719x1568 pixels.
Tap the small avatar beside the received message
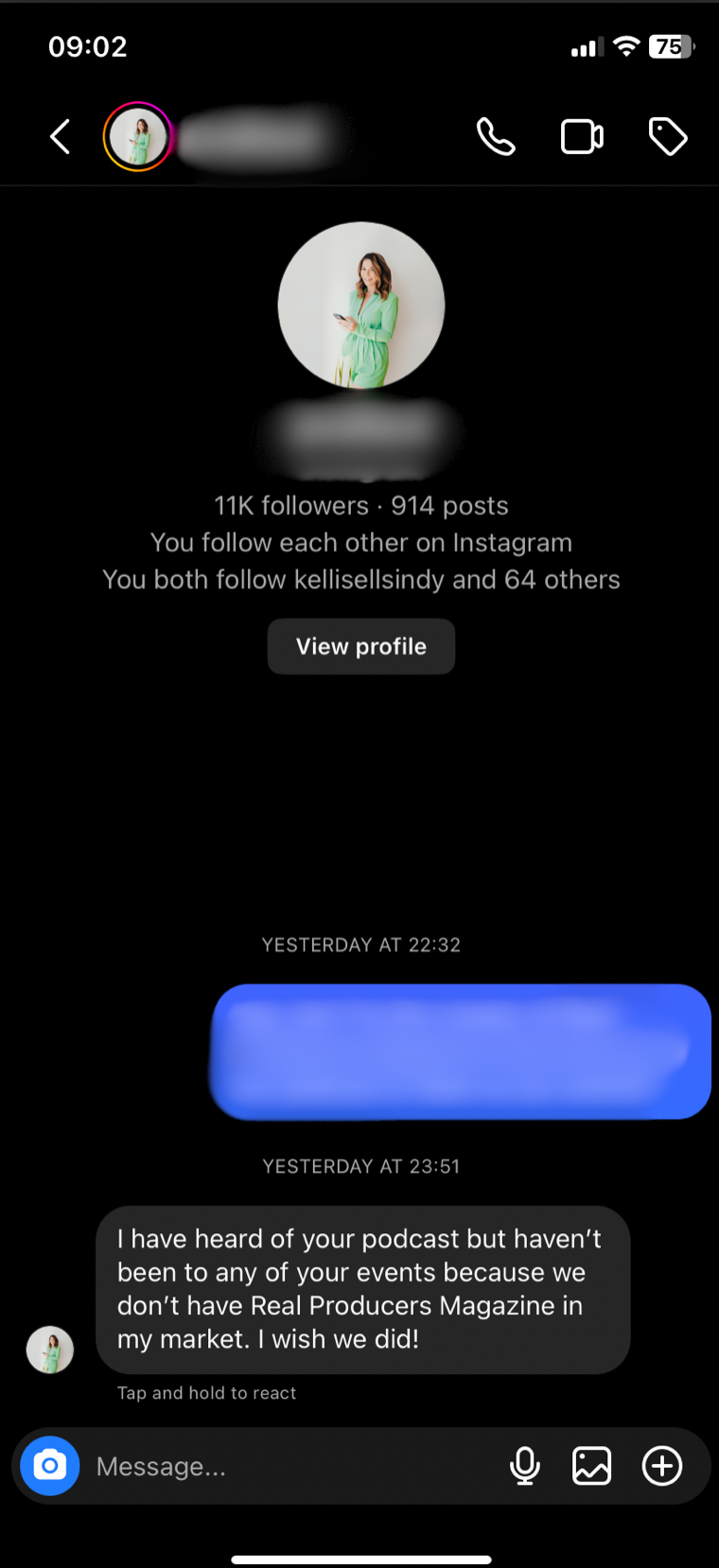pyautogui.click(x=50, y=1350)
